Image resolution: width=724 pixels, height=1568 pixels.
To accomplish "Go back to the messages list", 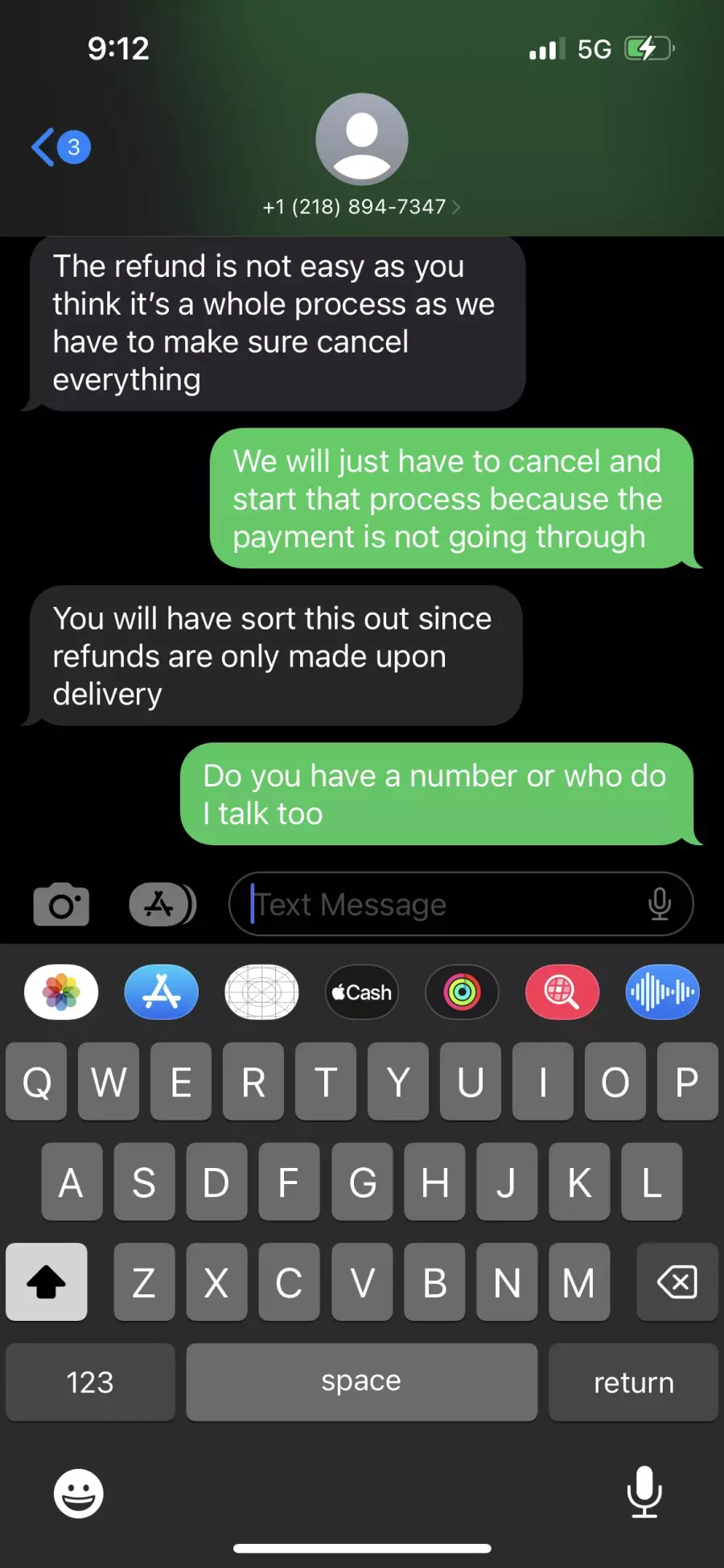I will point(60,147).
